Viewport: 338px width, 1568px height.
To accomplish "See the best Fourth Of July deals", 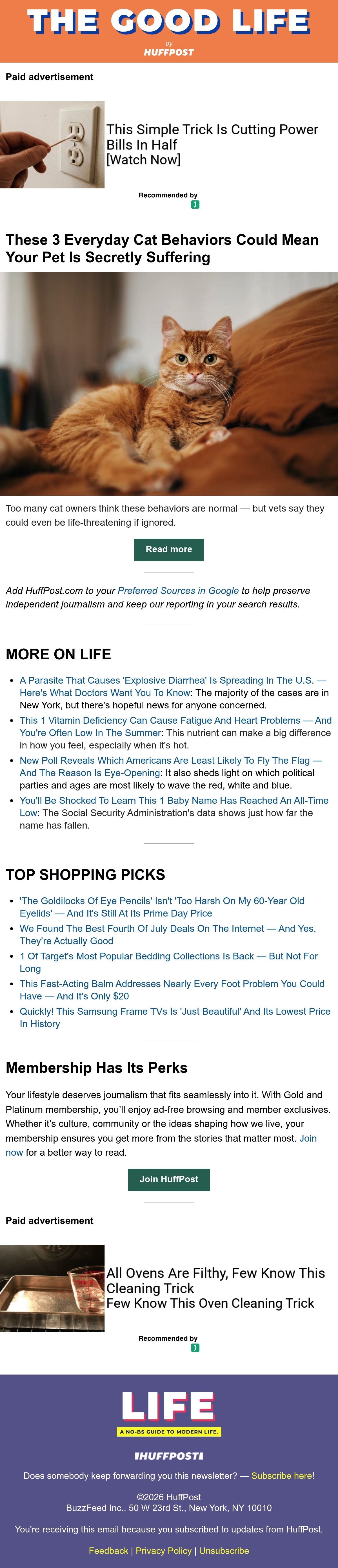I will [x=168, y=934].
